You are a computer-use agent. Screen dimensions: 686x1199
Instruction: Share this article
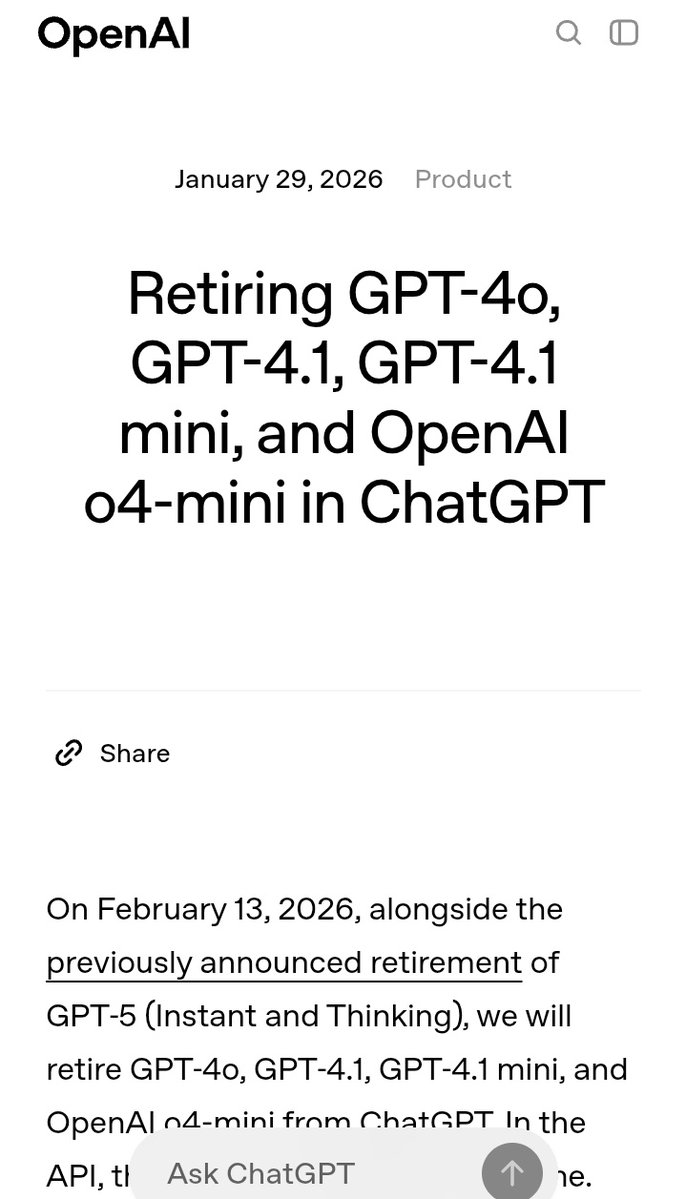(x=112, y=753)
